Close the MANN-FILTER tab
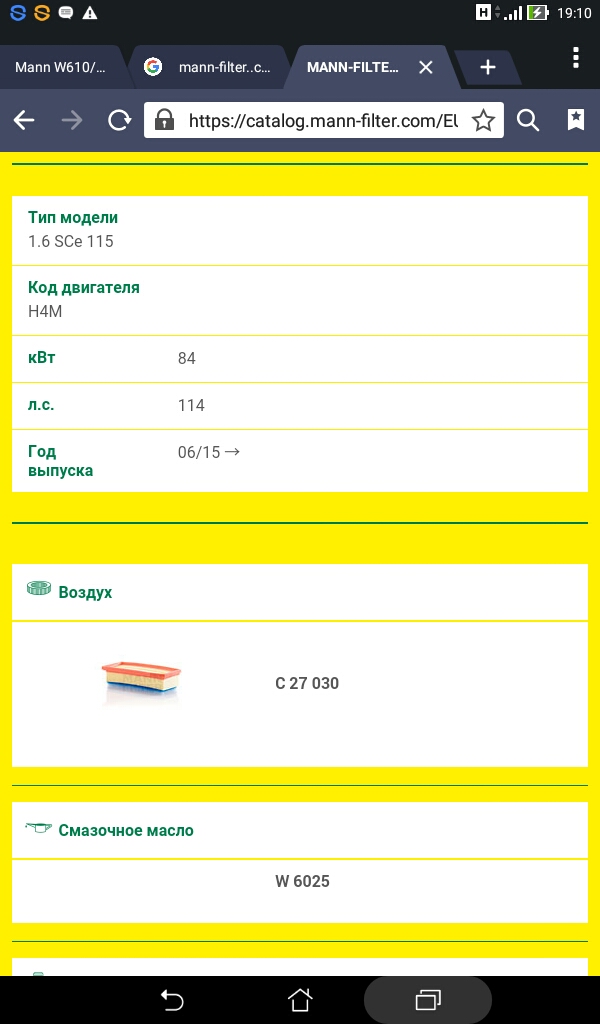This screenshot has height=1024, width=600. 426,67
